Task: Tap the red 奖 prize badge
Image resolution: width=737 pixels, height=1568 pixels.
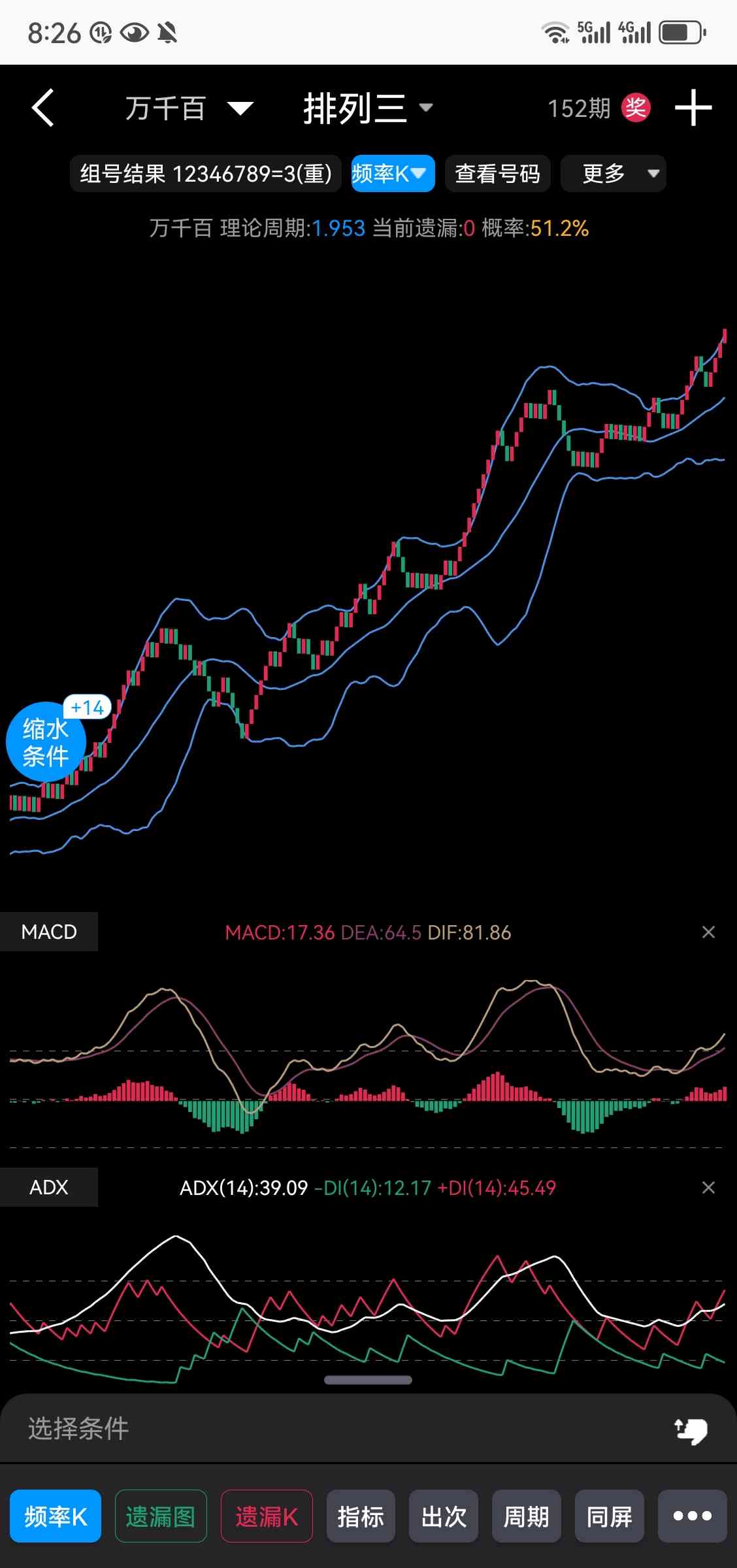Action: coord(635,108)
